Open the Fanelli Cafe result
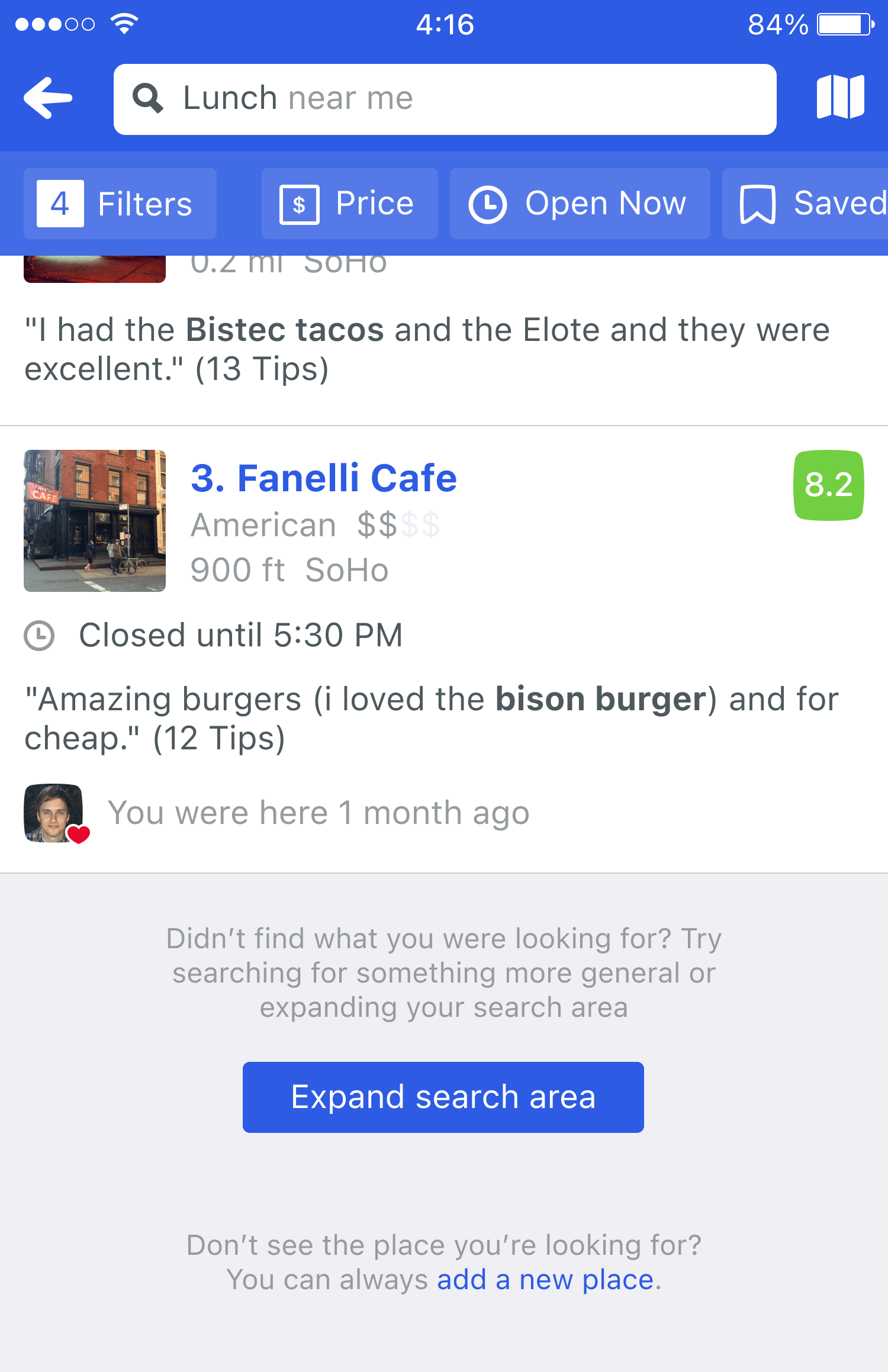Screen dimensions: 888x1372 point(324,478)
